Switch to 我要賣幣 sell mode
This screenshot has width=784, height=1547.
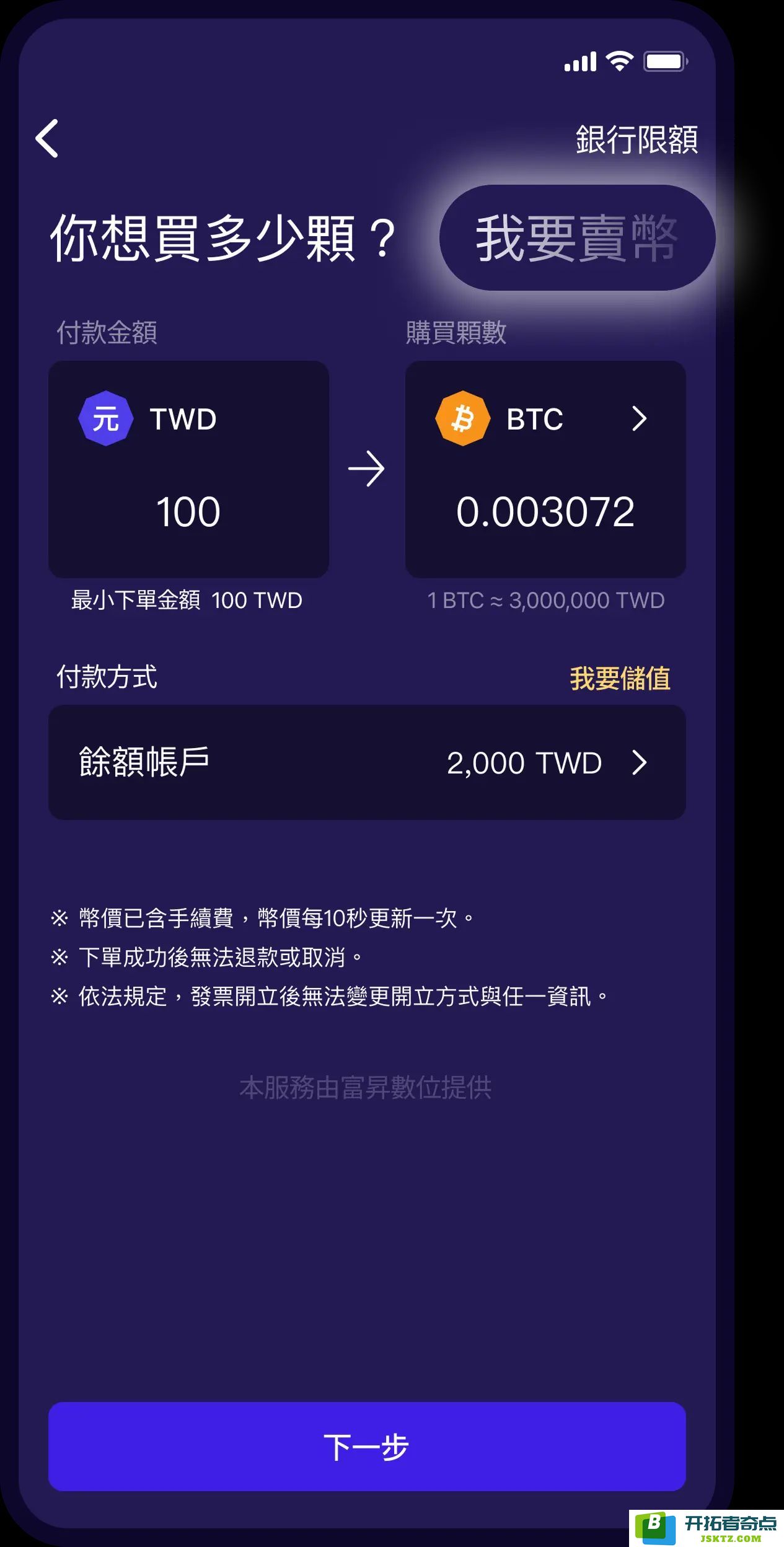pyautogui.click(x=577, y=238)
